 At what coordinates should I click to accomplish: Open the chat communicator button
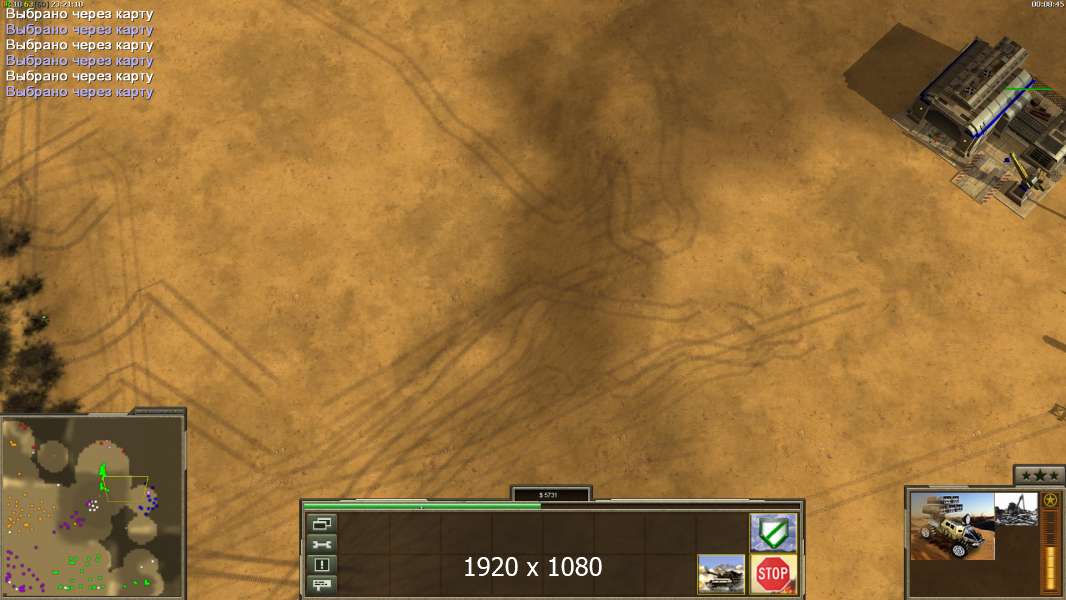point(322,584)
